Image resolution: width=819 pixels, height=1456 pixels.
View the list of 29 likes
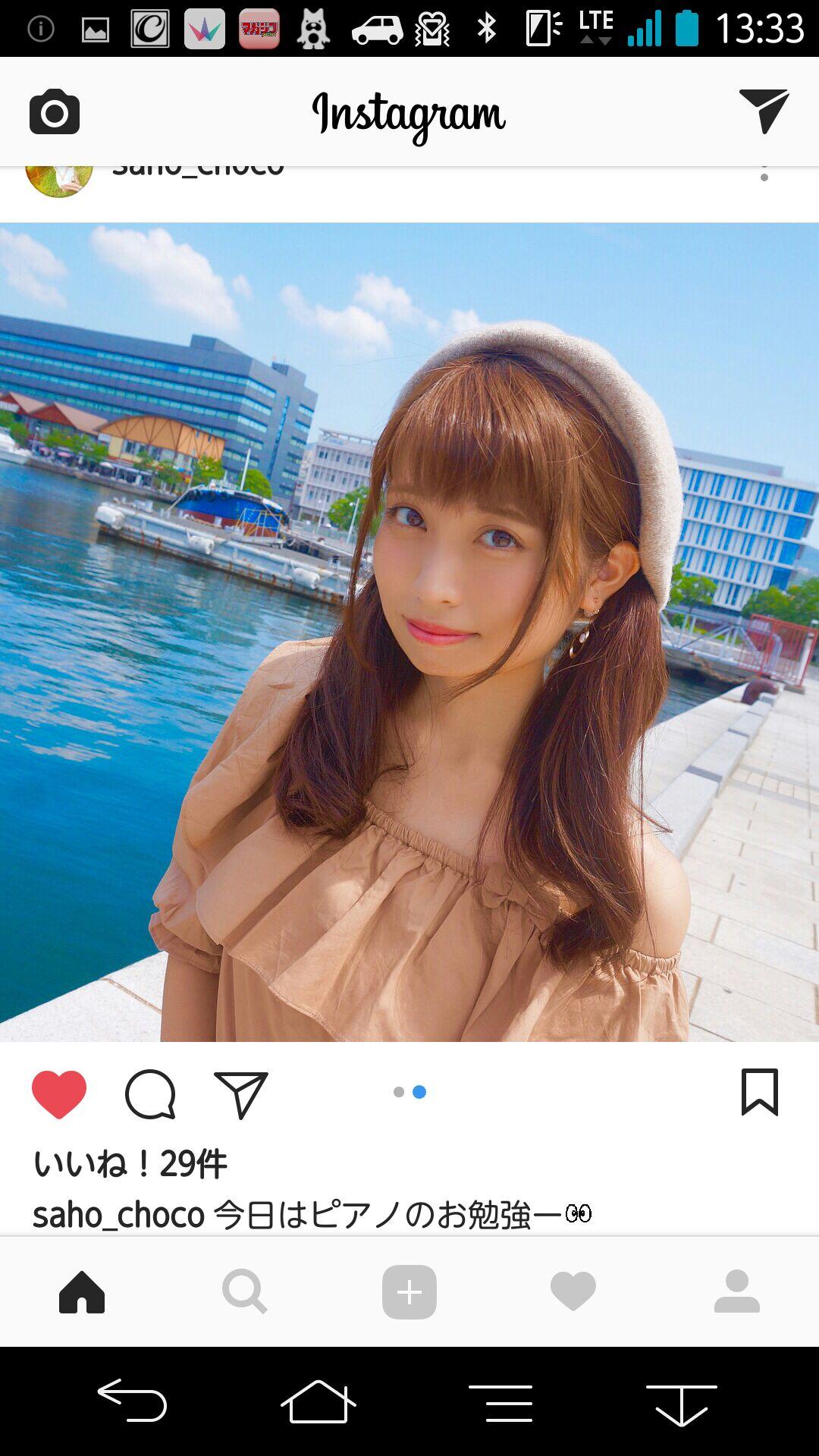130,1163
